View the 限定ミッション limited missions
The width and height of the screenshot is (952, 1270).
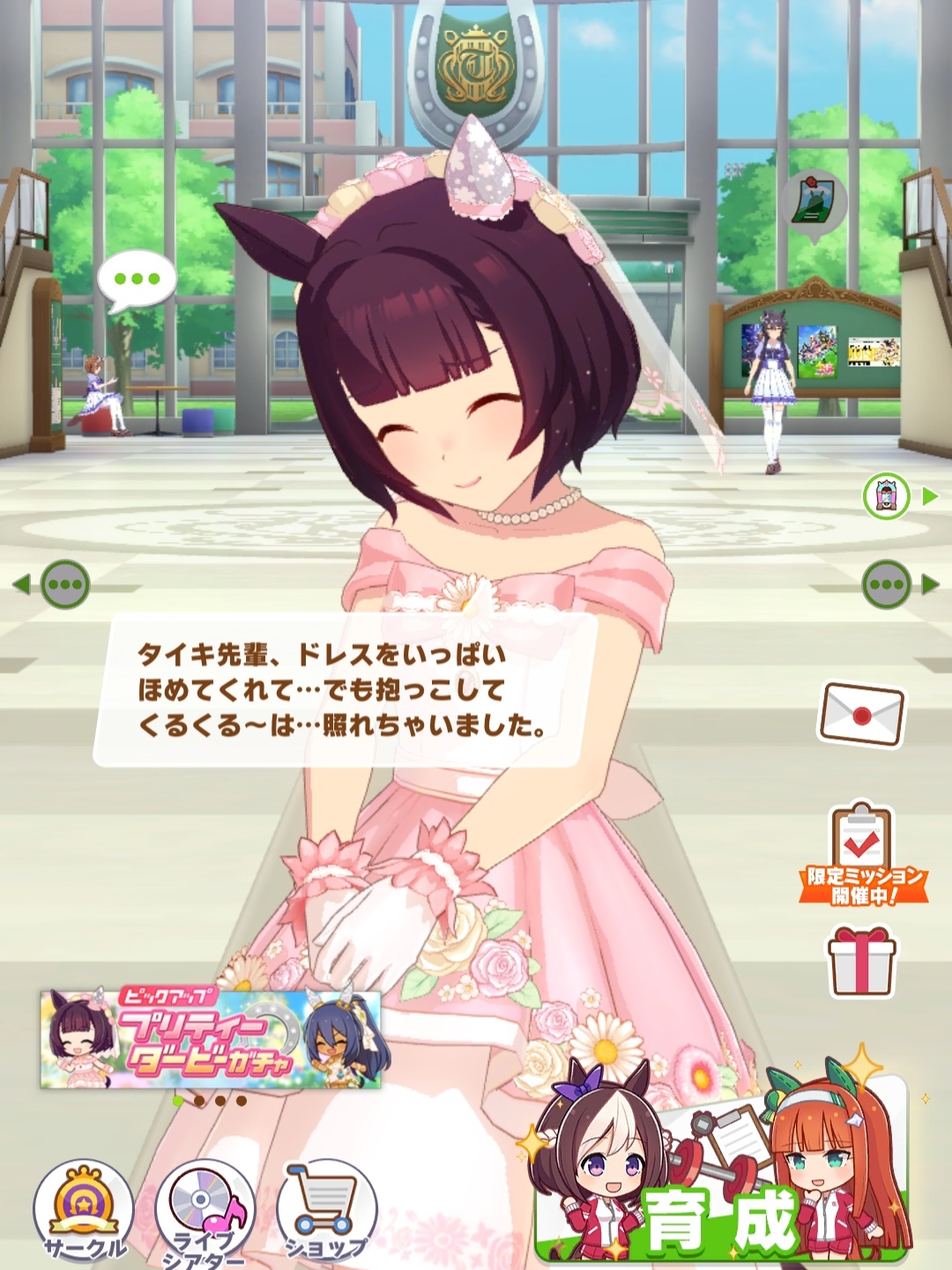click(x=862, y=854)
